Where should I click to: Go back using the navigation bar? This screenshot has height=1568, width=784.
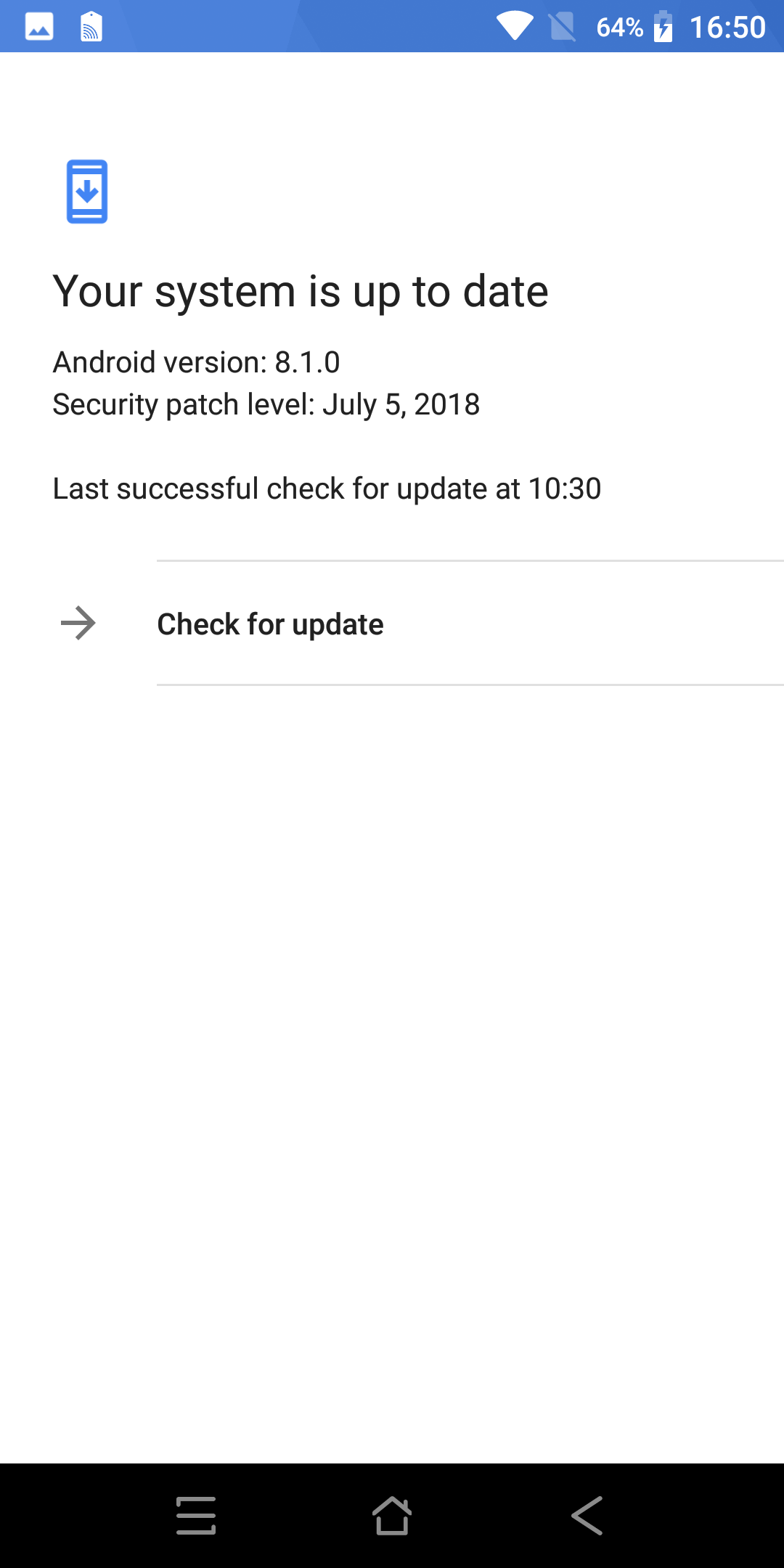tap(587, 1516)
